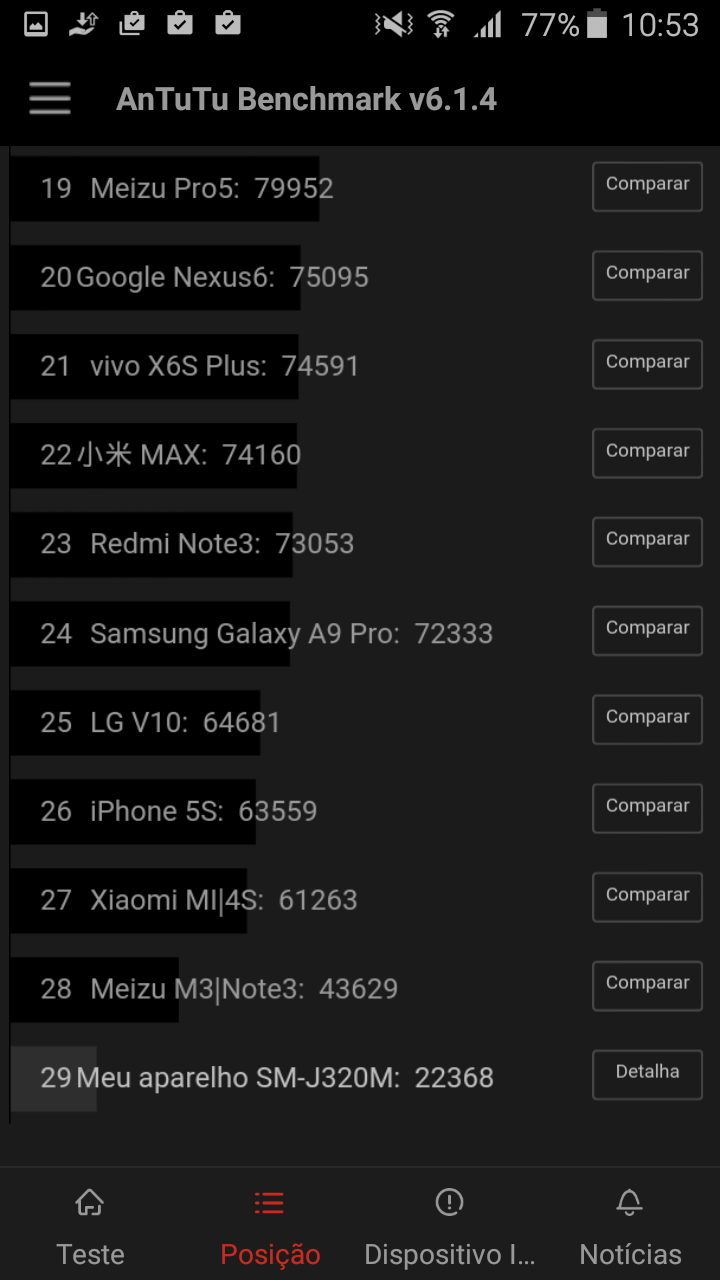Compare with vivo X6S Plus
The height and width of the screenshot is (1280, 720).
[647, 364]
